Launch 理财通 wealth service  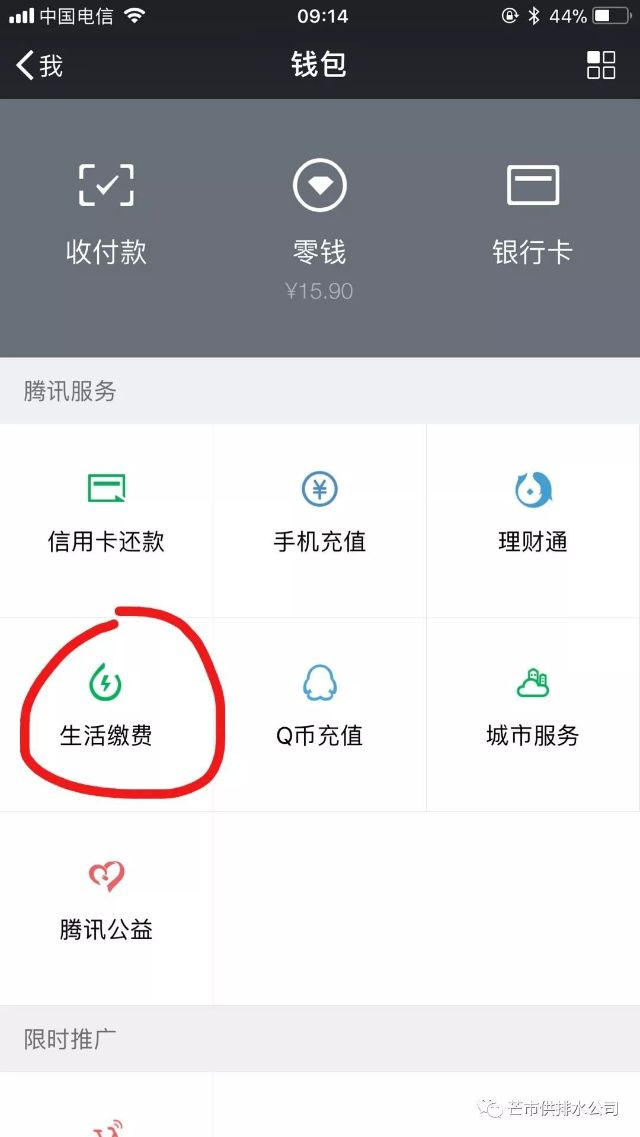533,521
